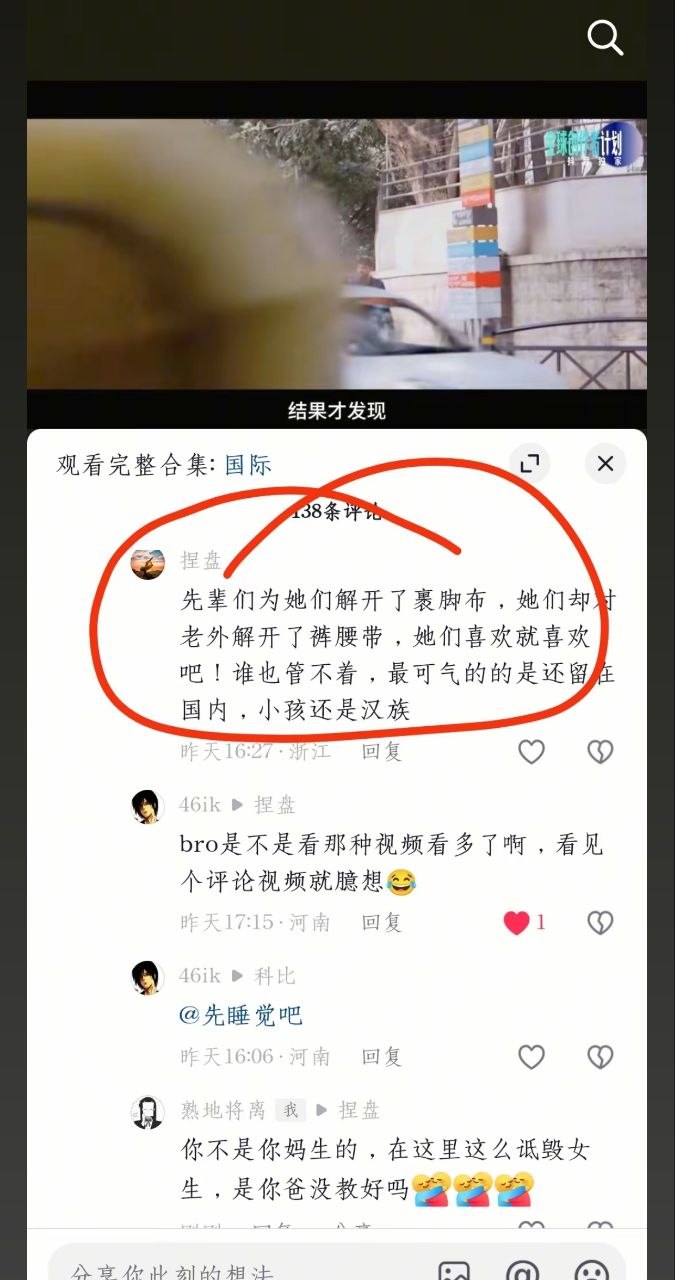Open the search magnifier icon
This screenshot has width=675, height=1280.
pyautogui.click(x=605, y=38)
